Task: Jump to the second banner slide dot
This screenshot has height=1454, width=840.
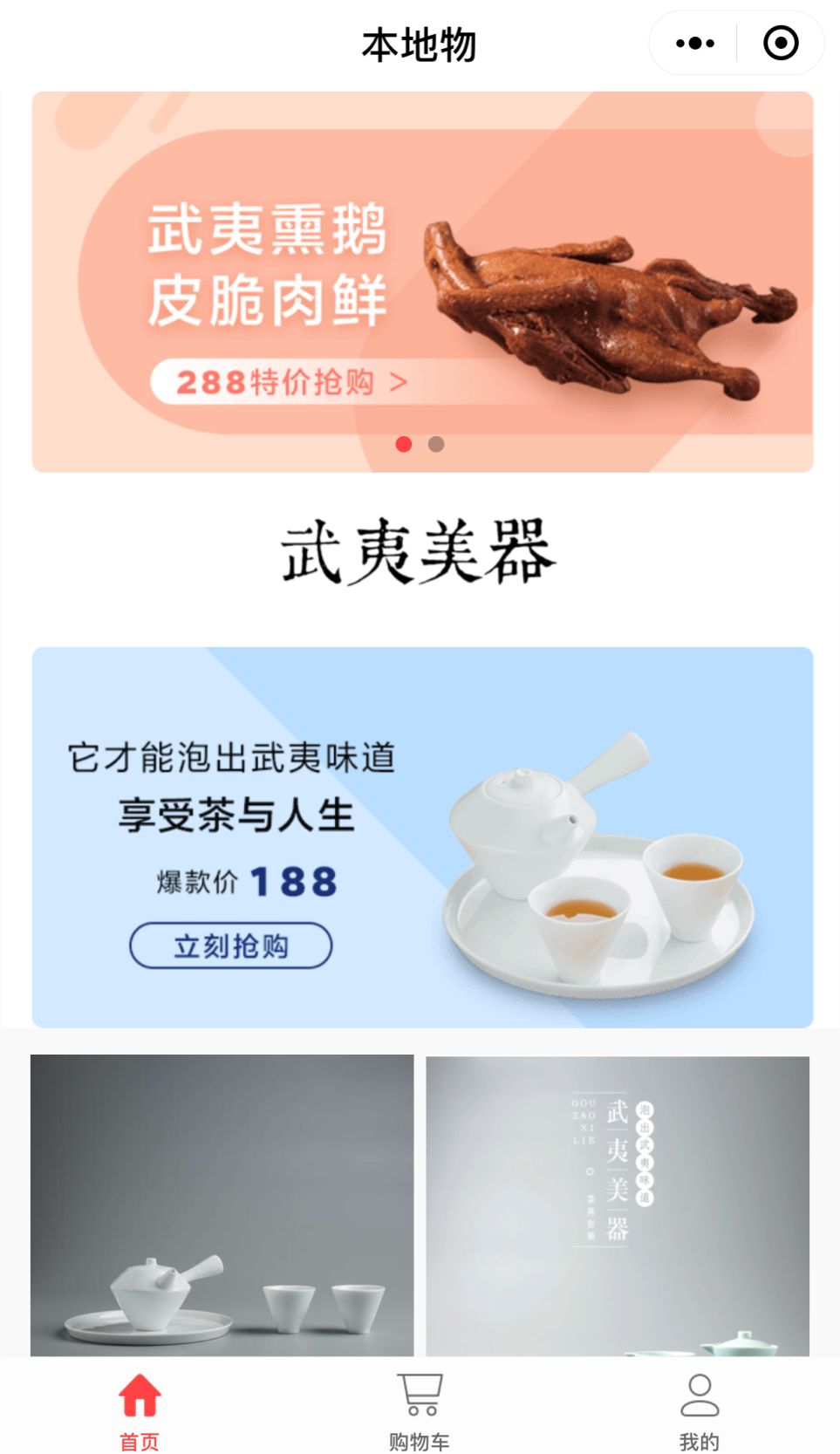Action: [436, 445]
